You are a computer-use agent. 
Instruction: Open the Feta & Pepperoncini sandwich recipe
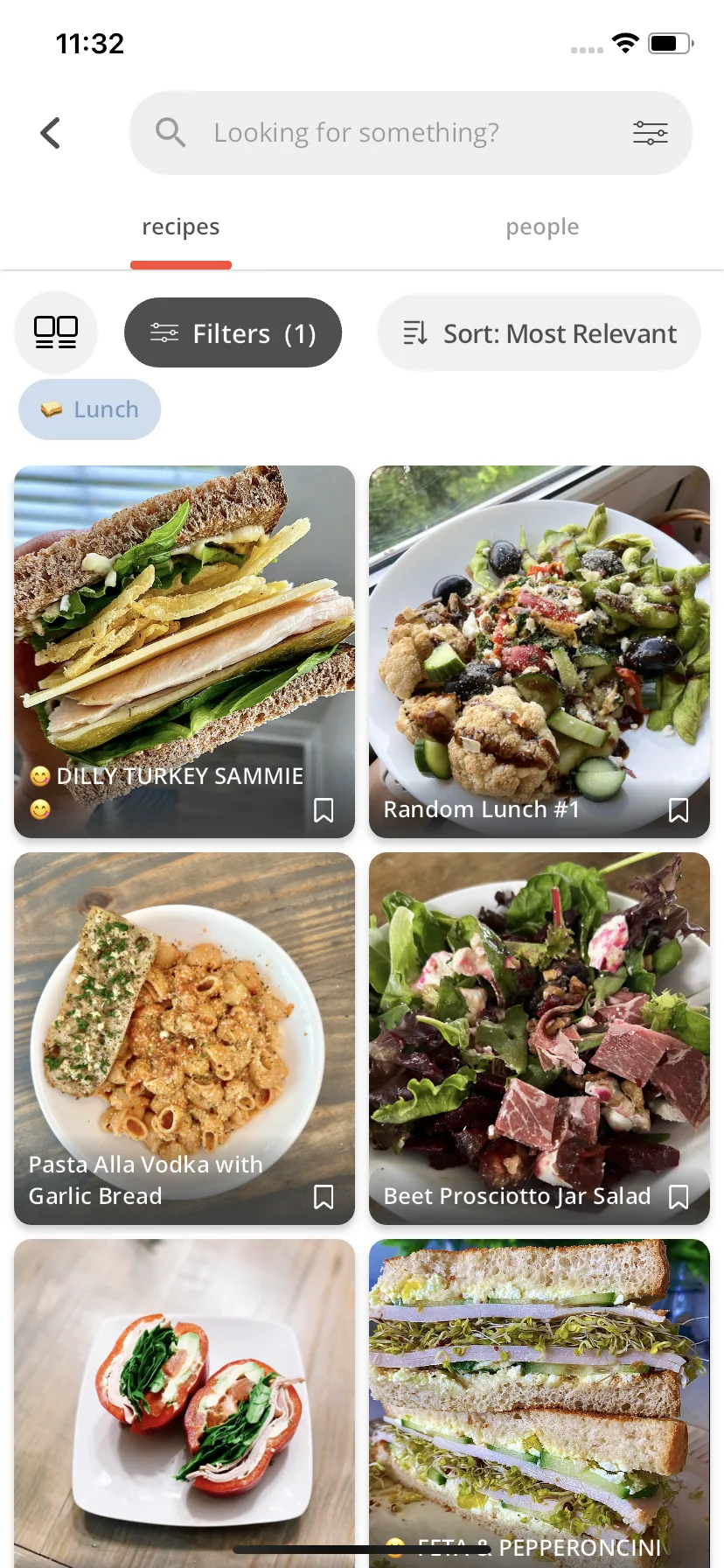(539, 1400)
